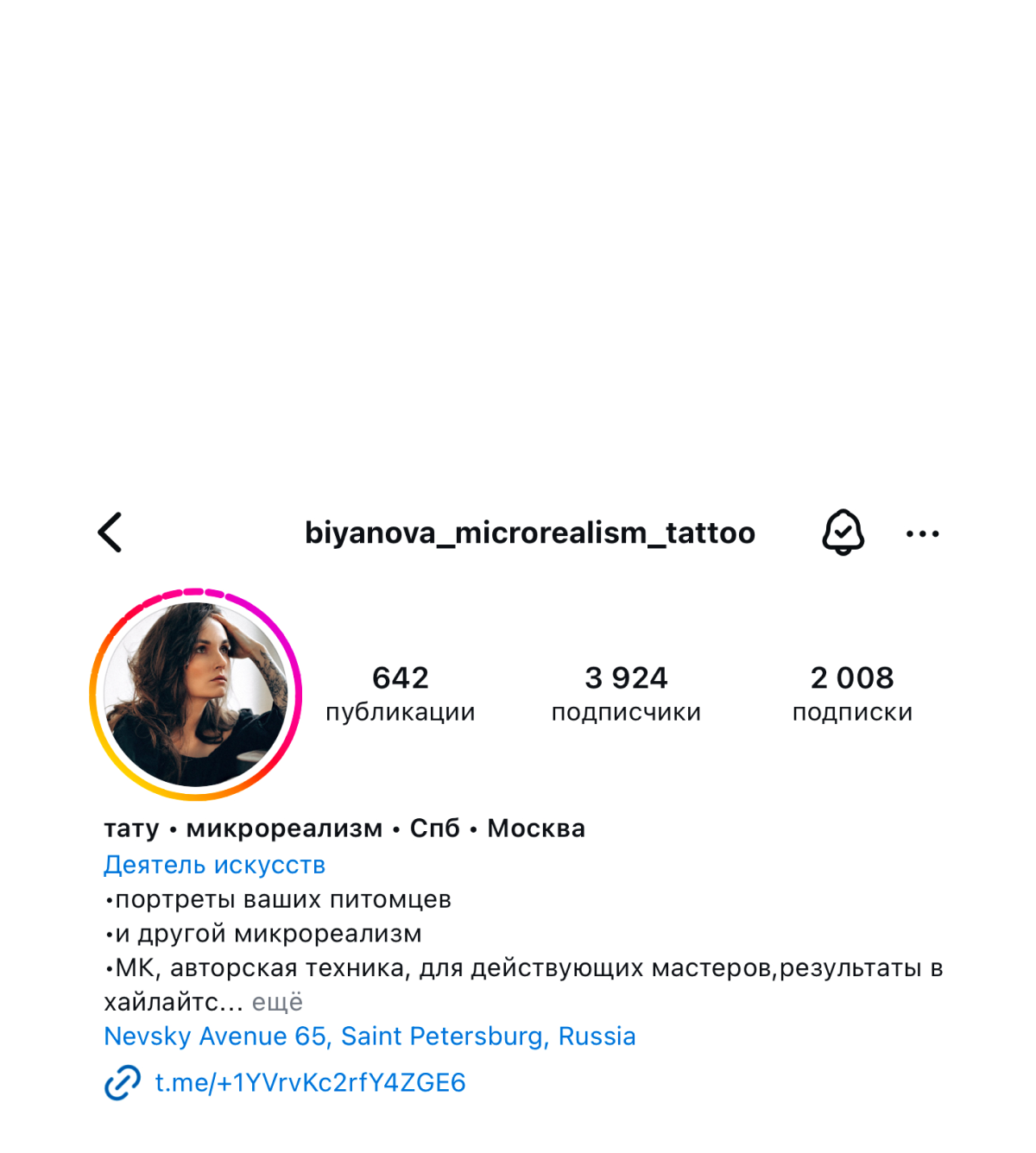The image size is (1036, 1153).
Task: Open the Nevsky Avenue 65 address link
Action: pyautogui.click(x=370, y=1036)
